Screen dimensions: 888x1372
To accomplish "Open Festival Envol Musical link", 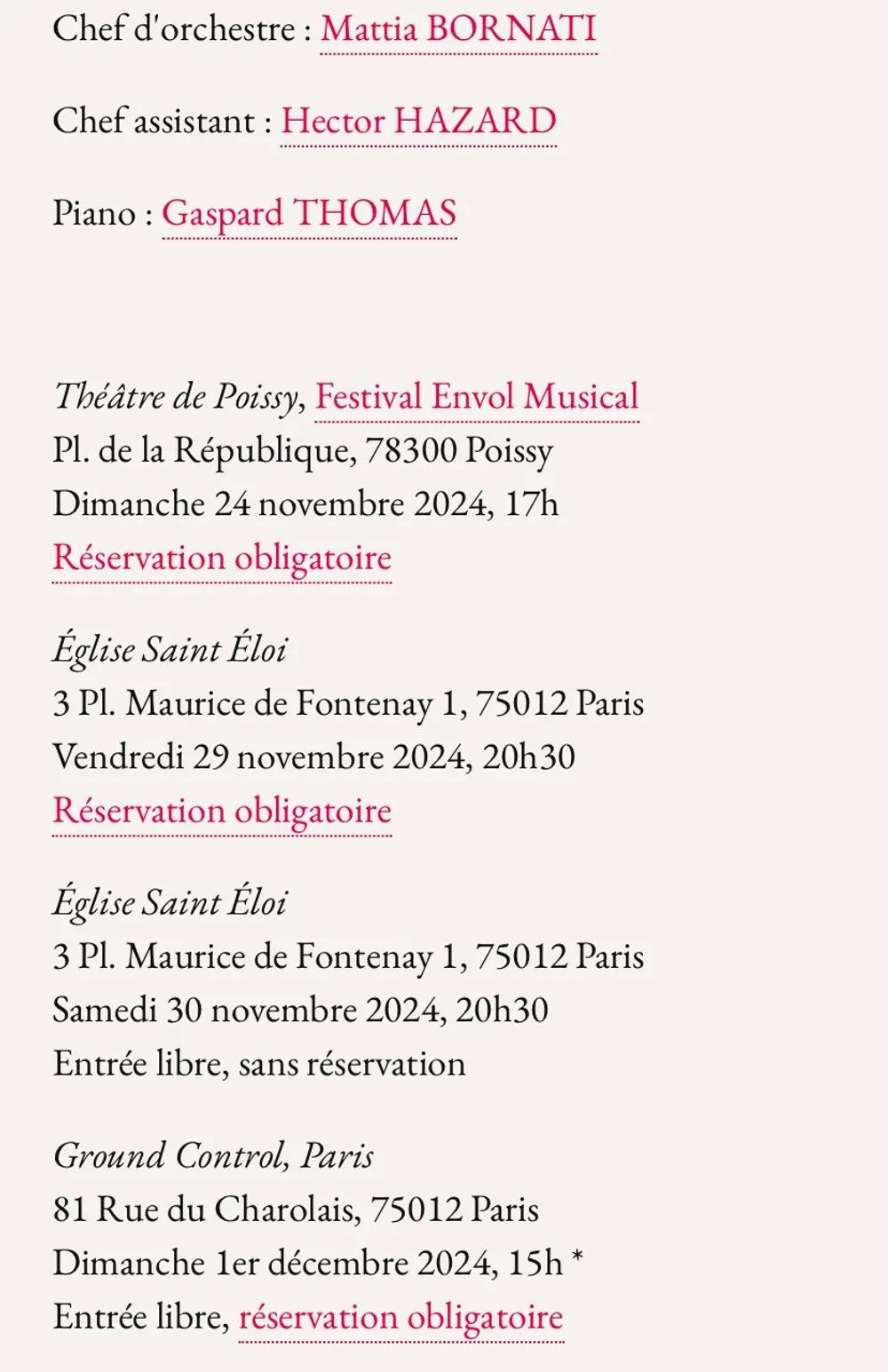I will pyautogui.click(x=477, y=397).
